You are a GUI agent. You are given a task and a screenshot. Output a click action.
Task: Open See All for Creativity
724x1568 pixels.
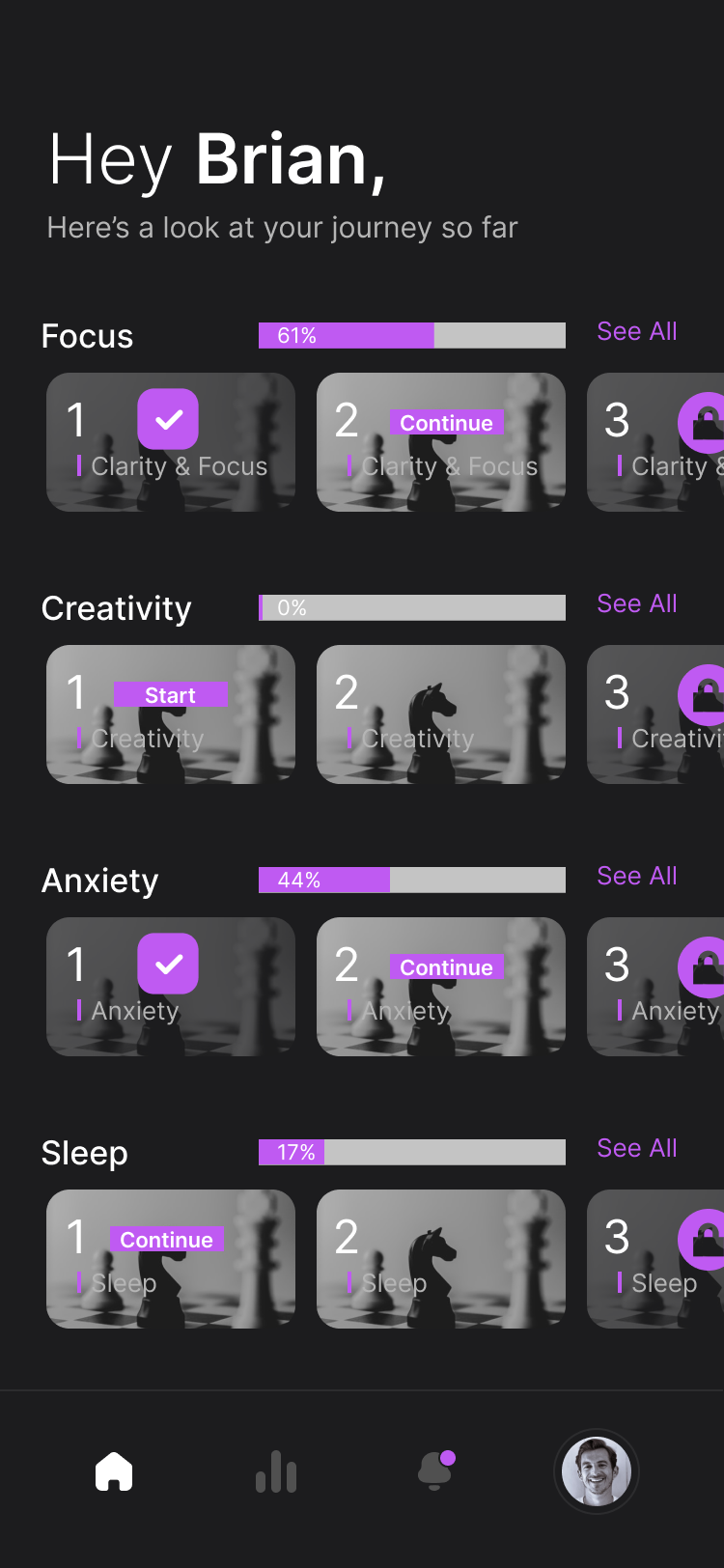click(637, 603)
